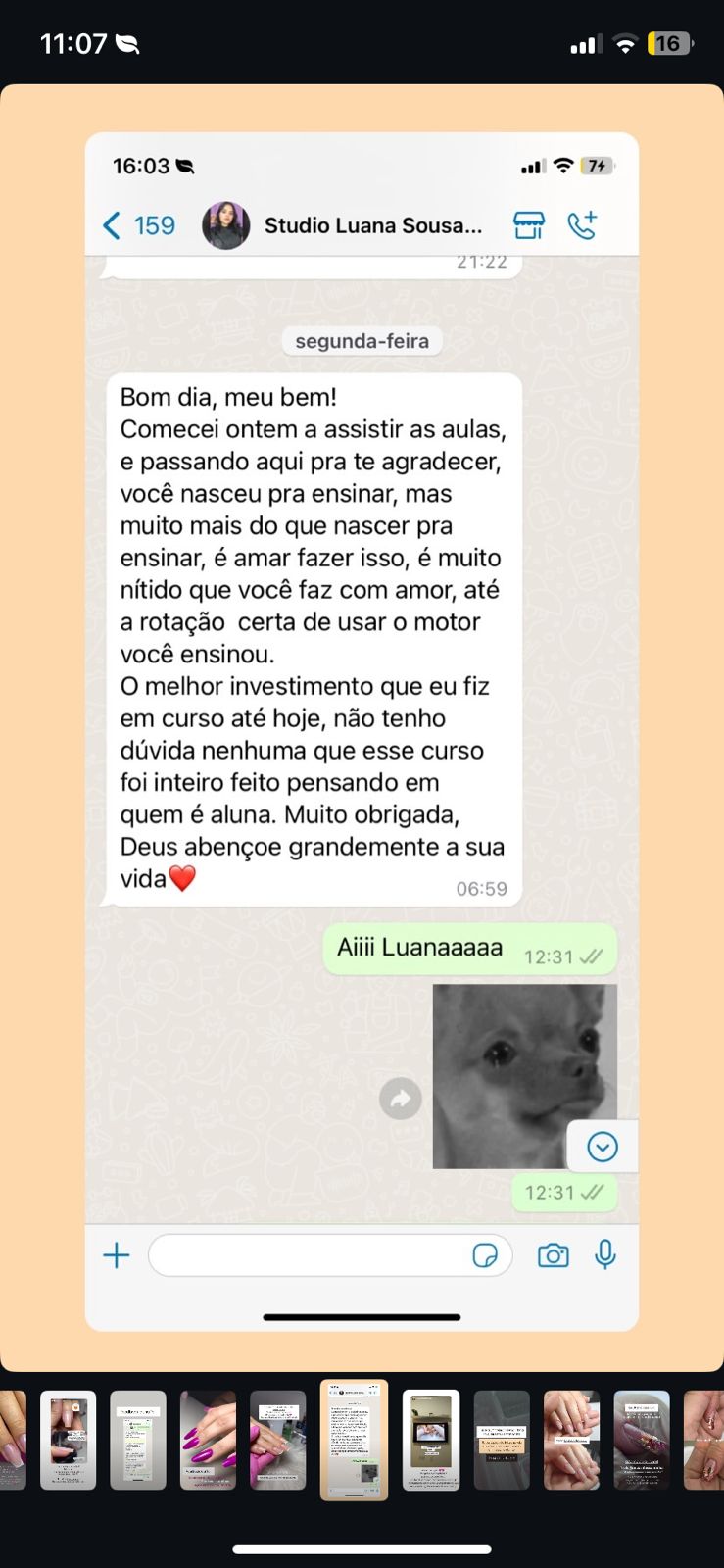Select the gray chat screenshot thumbnail
Viewport: 724px width, 1568px height.
pyautogui.click(x=138, y=1440)
